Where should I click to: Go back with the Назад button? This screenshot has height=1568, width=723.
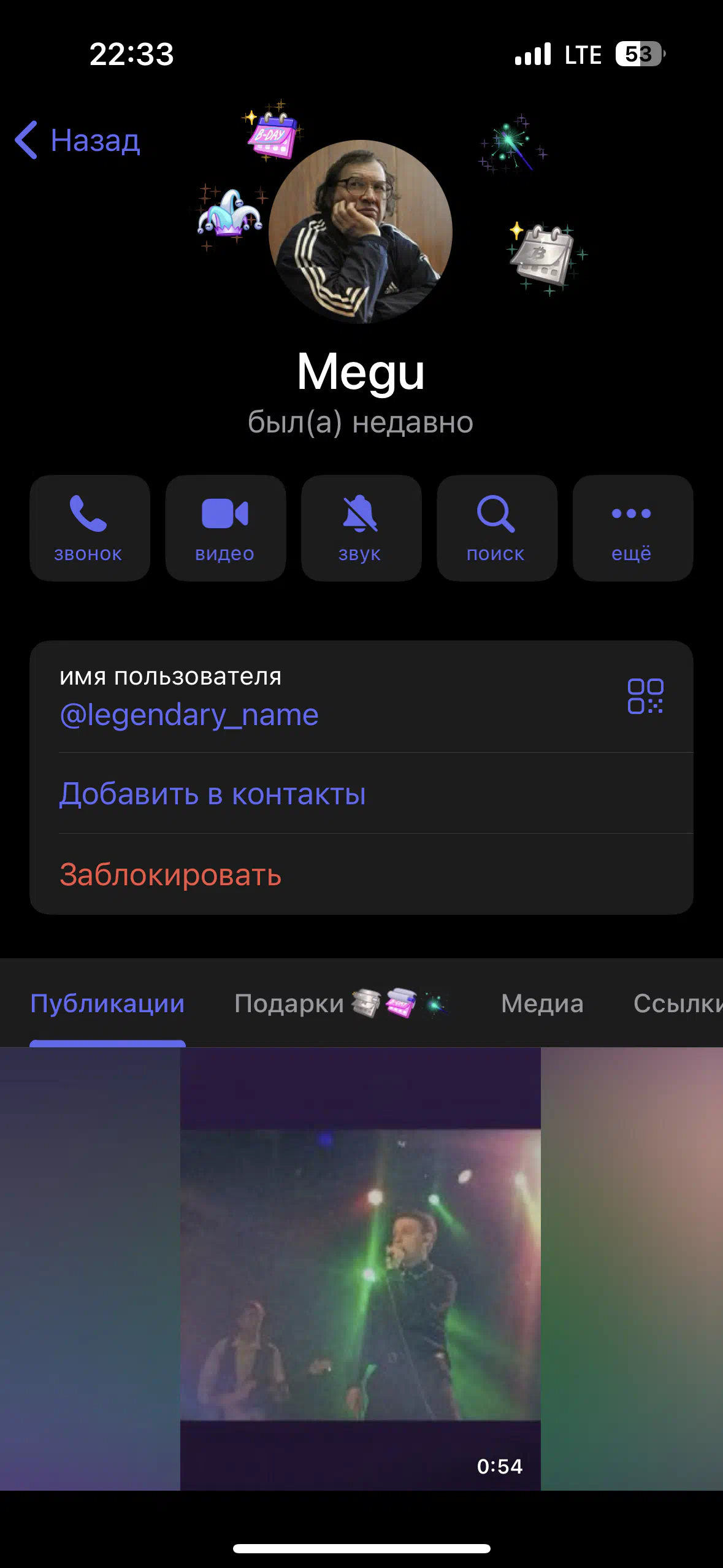point(78,140)
